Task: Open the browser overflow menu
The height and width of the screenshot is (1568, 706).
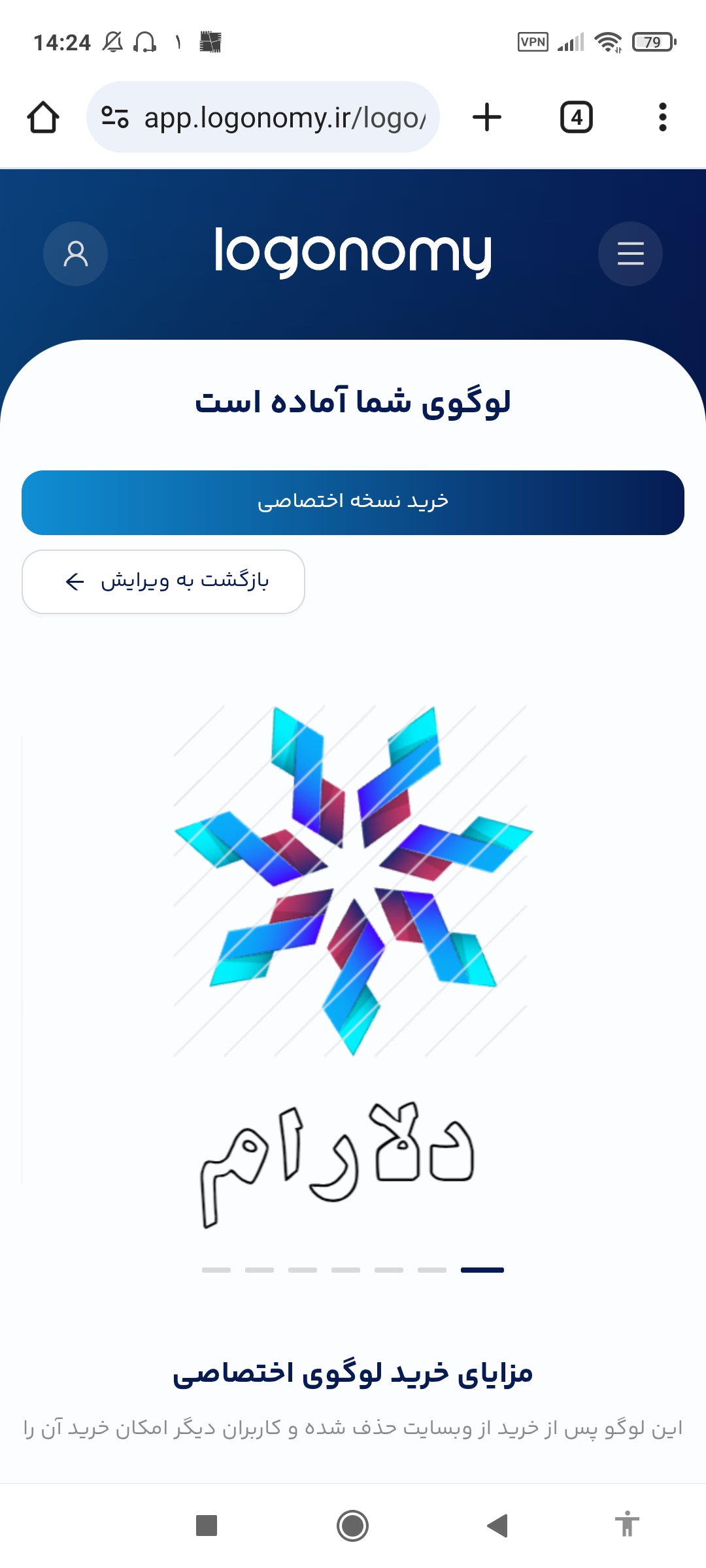Action: (662, 118)
